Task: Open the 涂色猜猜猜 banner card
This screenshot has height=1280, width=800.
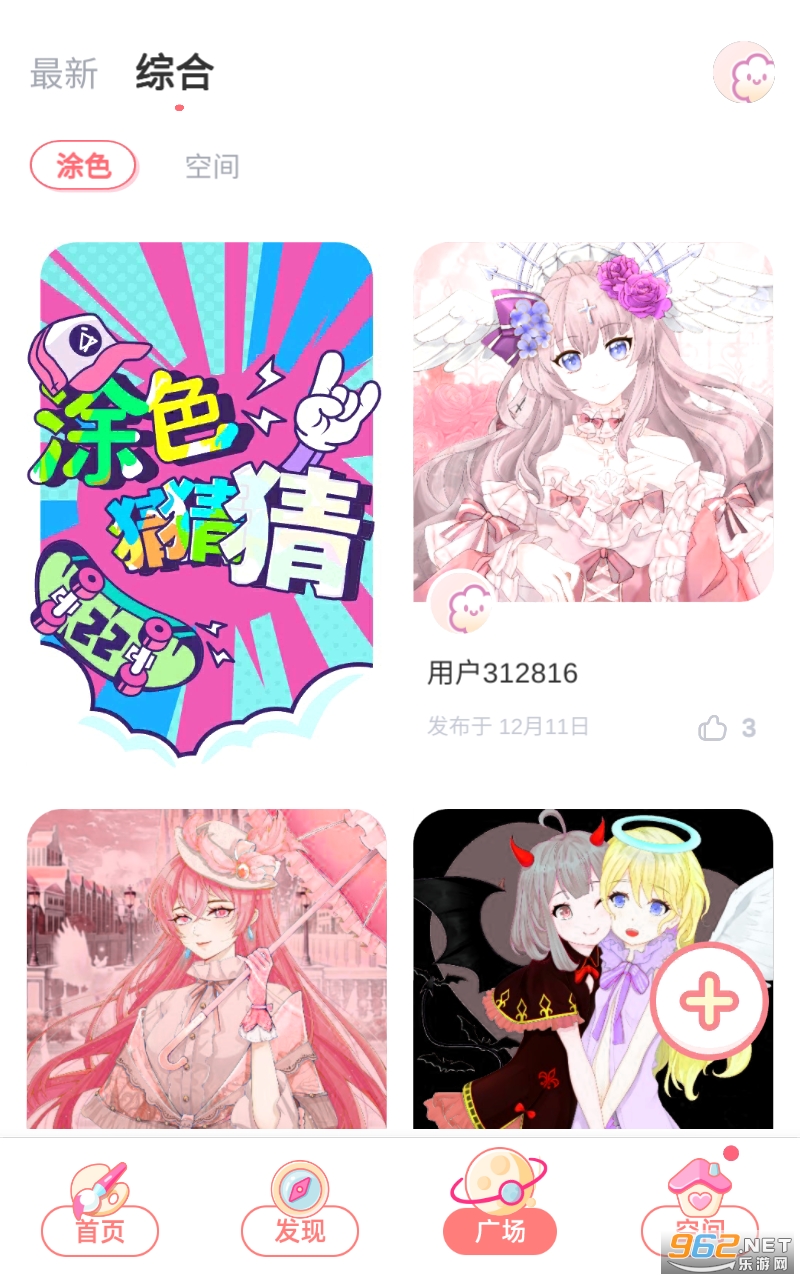Action: tap(204, 500)
